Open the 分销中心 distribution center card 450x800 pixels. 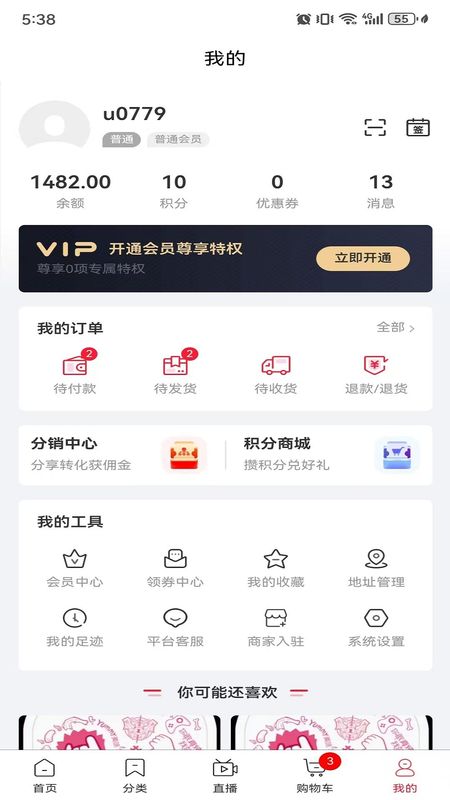[x=121, y=455]
